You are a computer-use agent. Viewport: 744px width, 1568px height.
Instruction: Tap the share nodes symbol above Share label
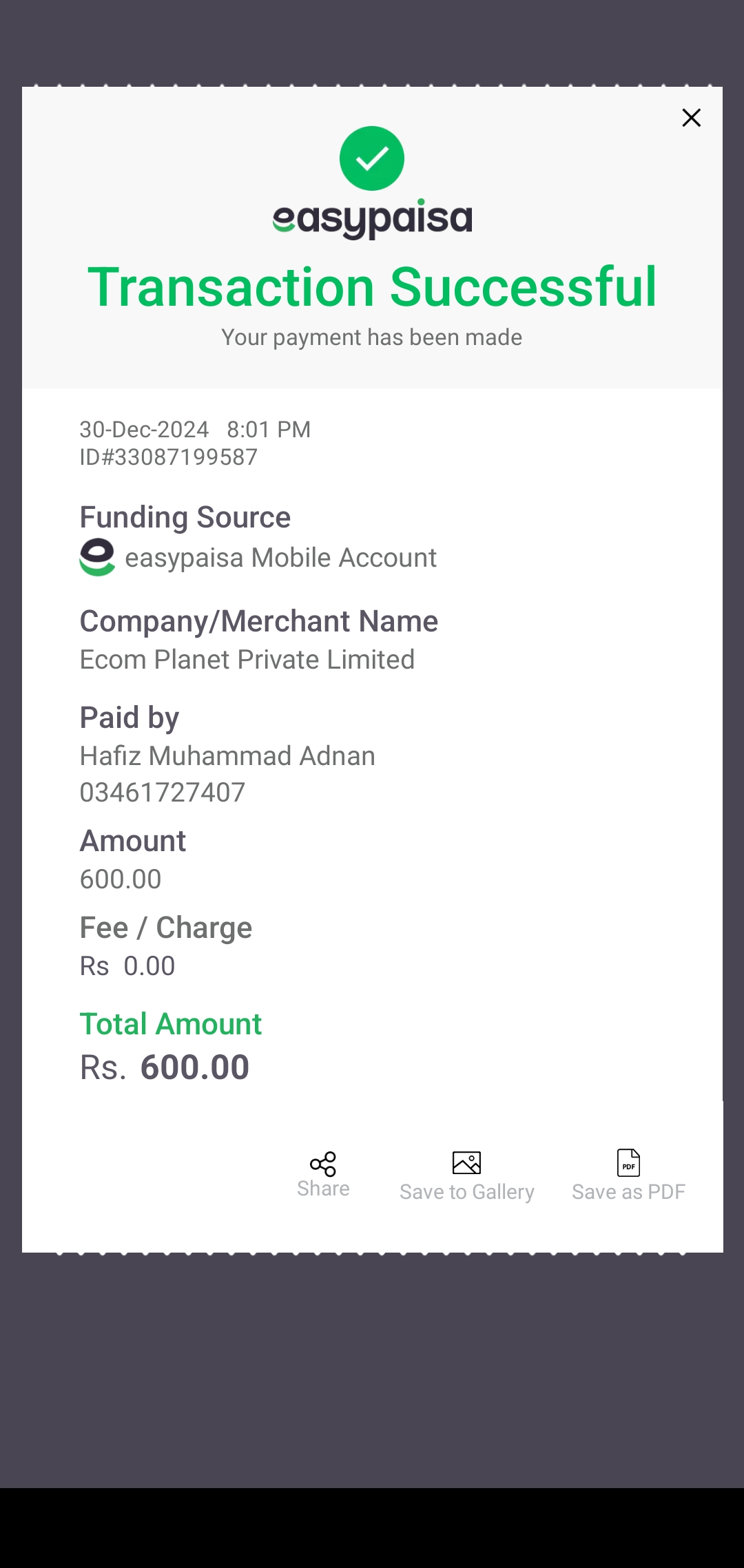pos(322,1162)
